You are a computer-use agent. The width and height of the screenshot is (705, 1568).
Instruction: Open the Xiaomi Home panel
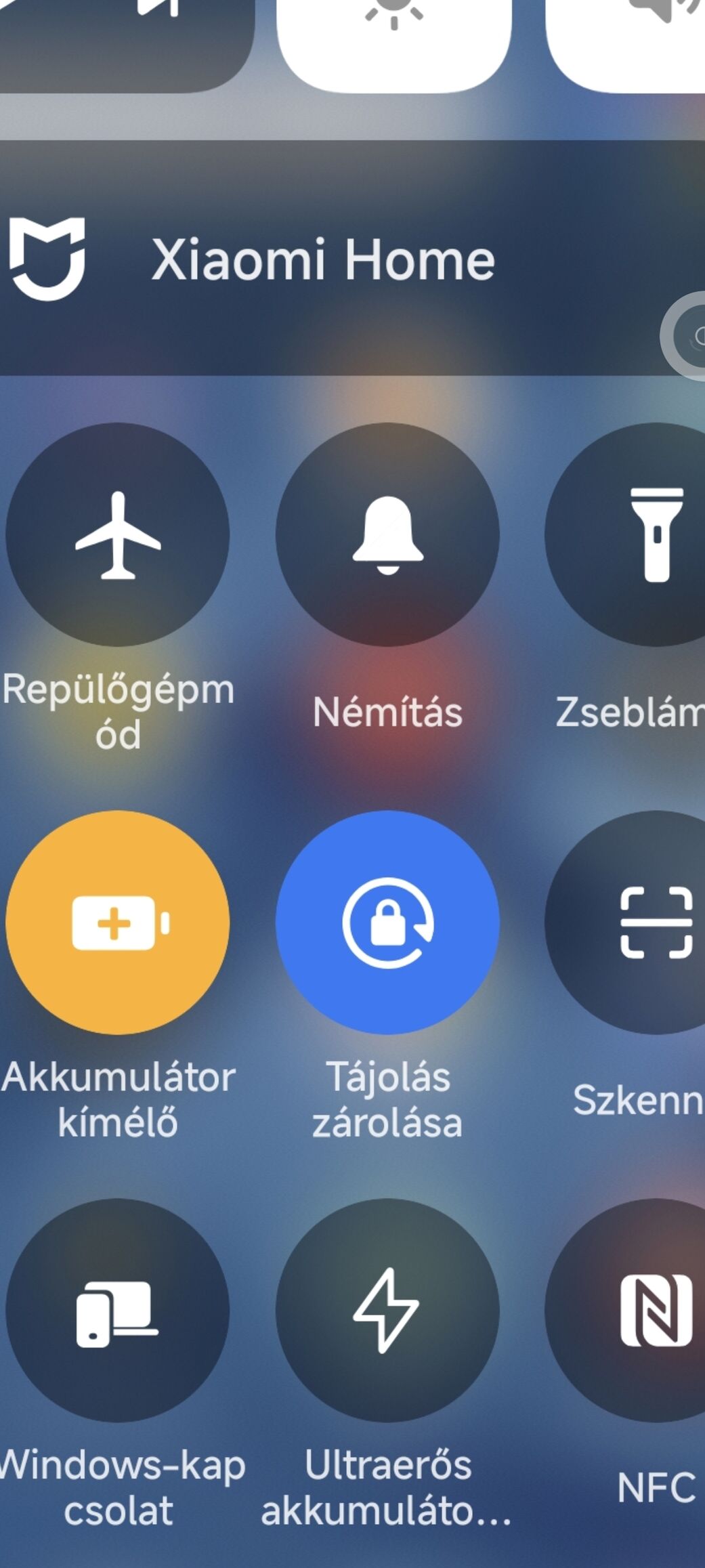pyautogui.click(x=322, y=259)
